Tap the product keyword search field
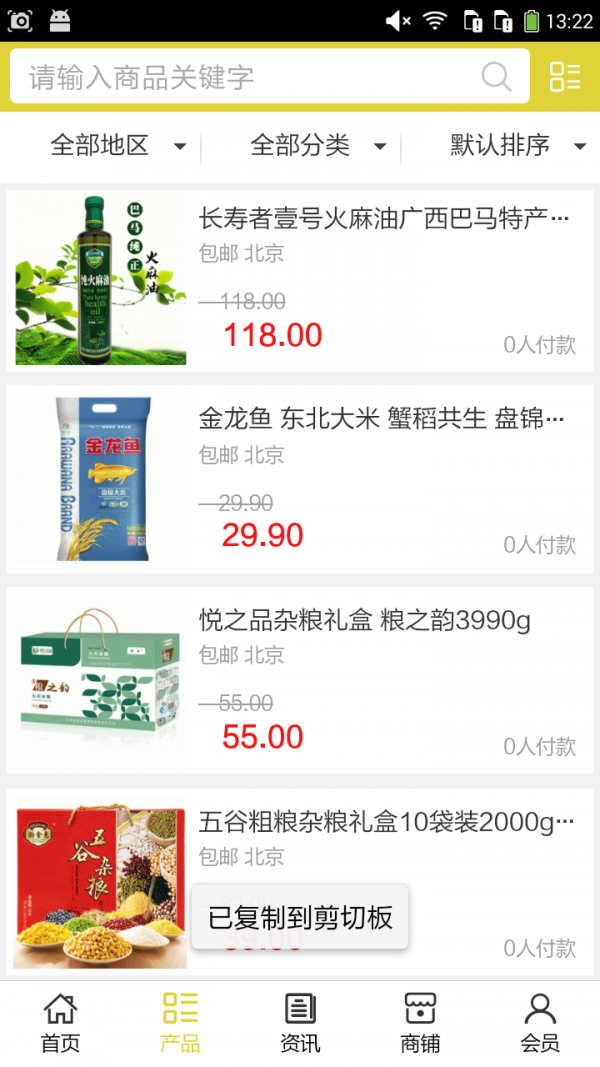 (240, 77)
